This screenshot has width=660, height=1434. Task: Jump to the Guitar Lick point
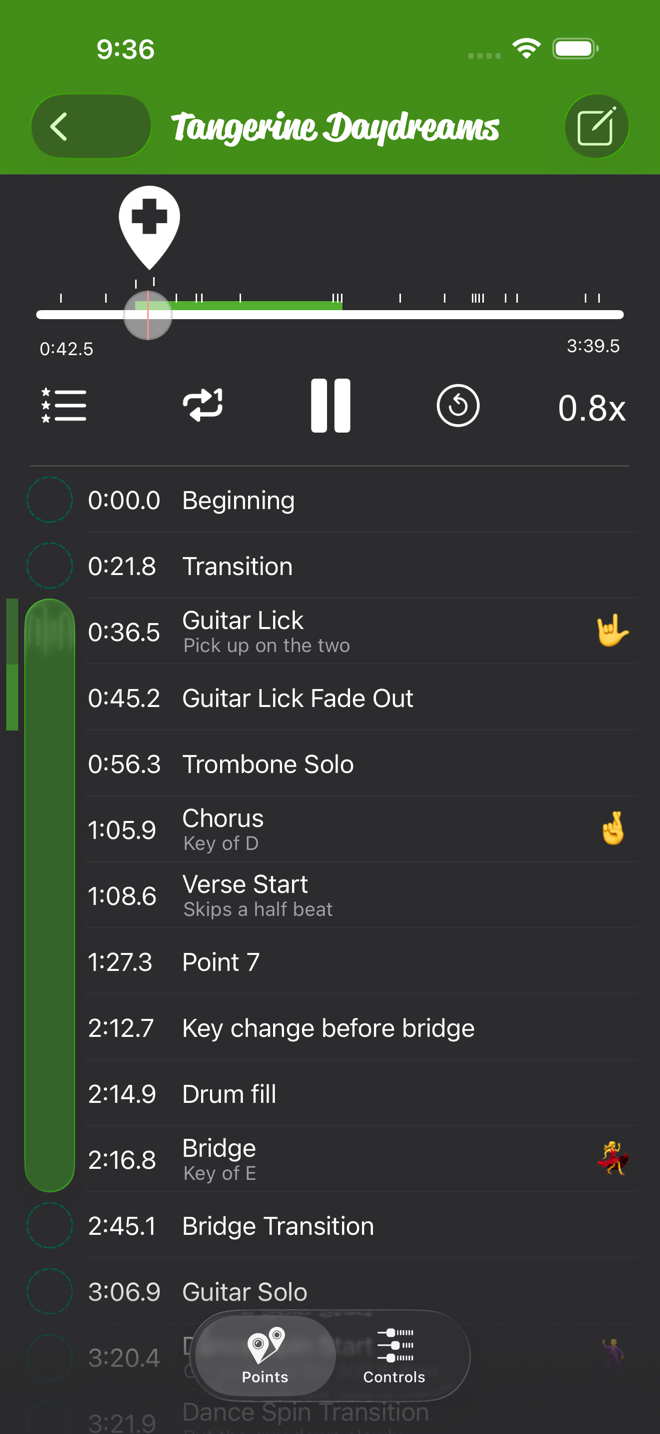[330, 632]
